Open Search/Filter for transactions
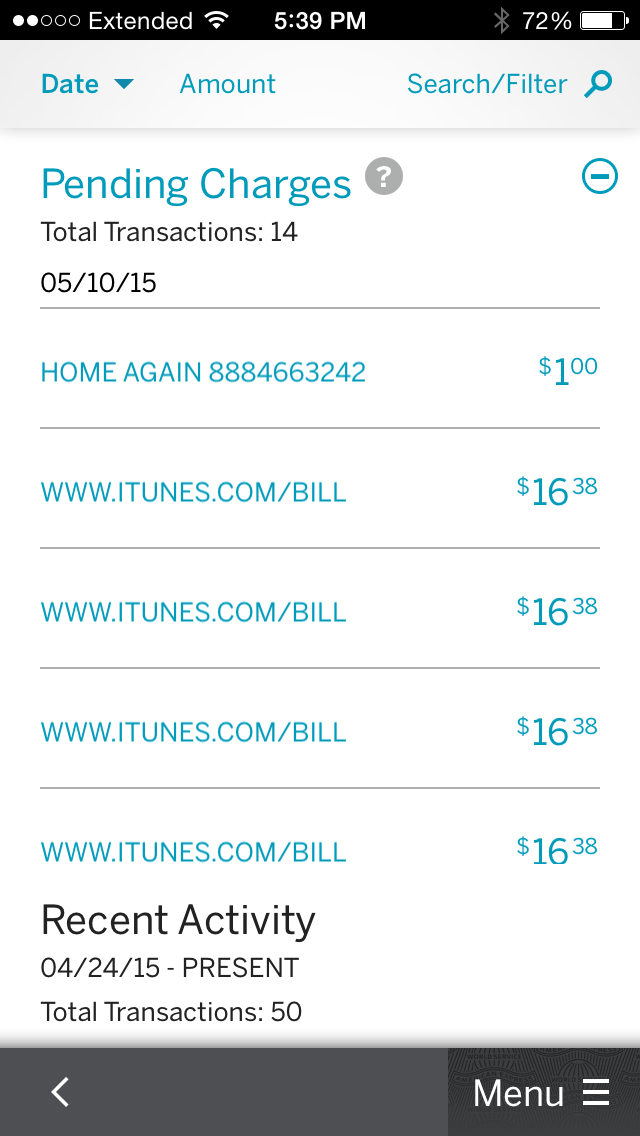The height and width of the screenshot is (1136, 640). tap(508, 84)
